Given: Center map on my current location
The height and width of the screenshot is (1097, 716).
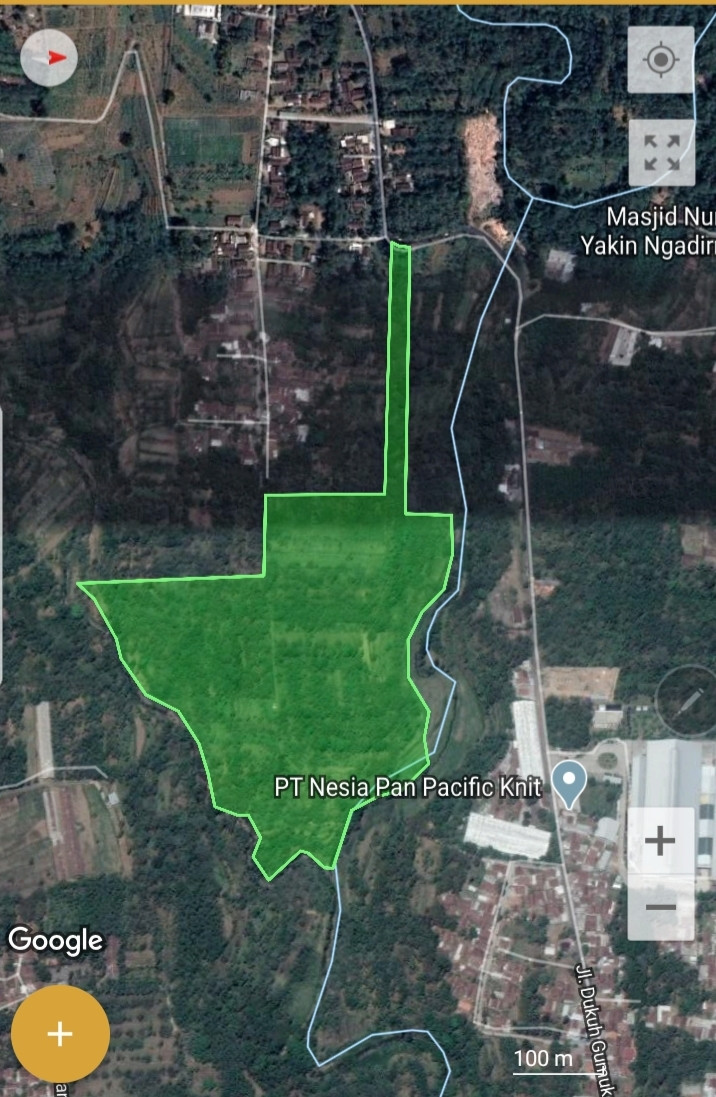Looking at the screenshot, I should [660, 60].
